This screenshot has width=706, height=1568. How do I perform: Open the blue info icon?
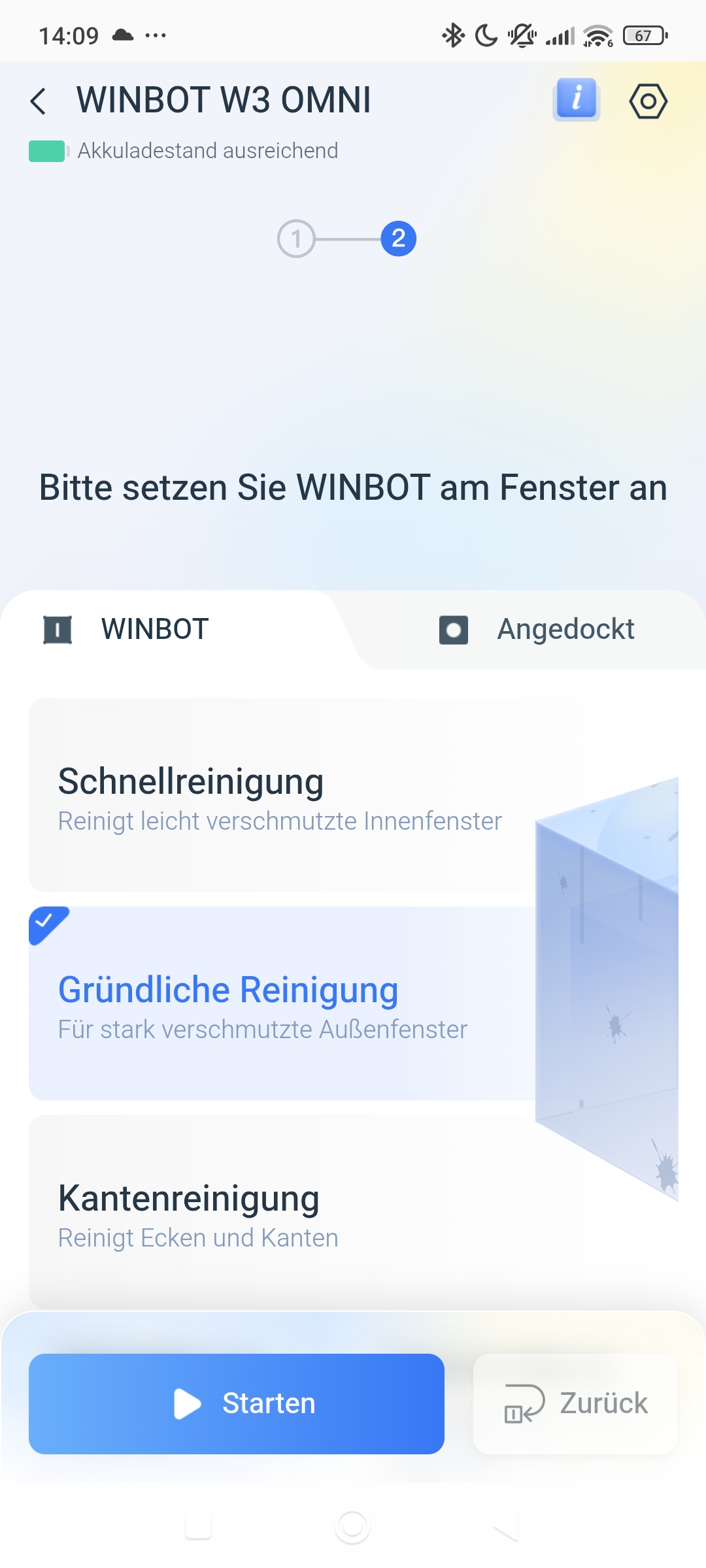tap(576, 100)
